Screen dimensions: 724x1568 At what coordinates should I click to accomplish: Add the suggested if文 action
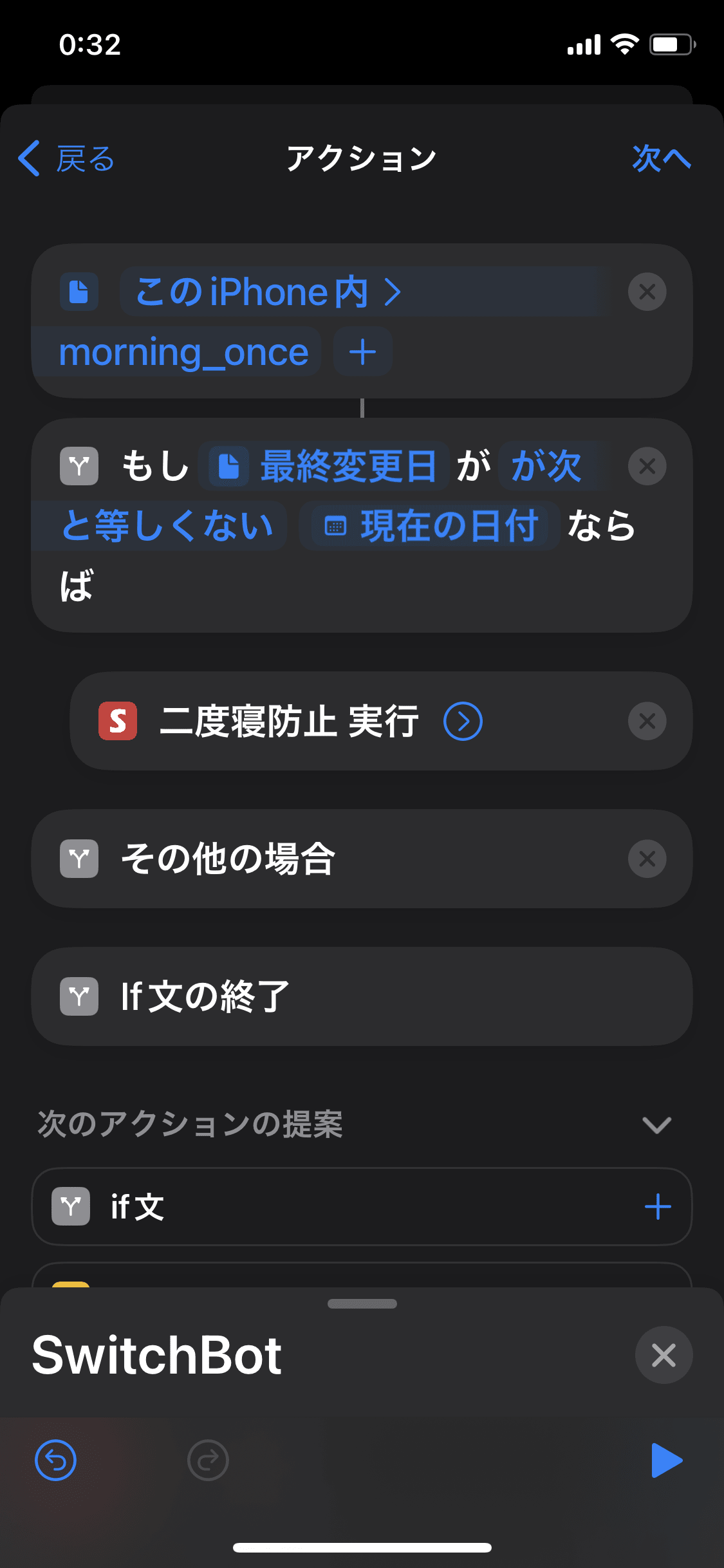[658, 1206]
